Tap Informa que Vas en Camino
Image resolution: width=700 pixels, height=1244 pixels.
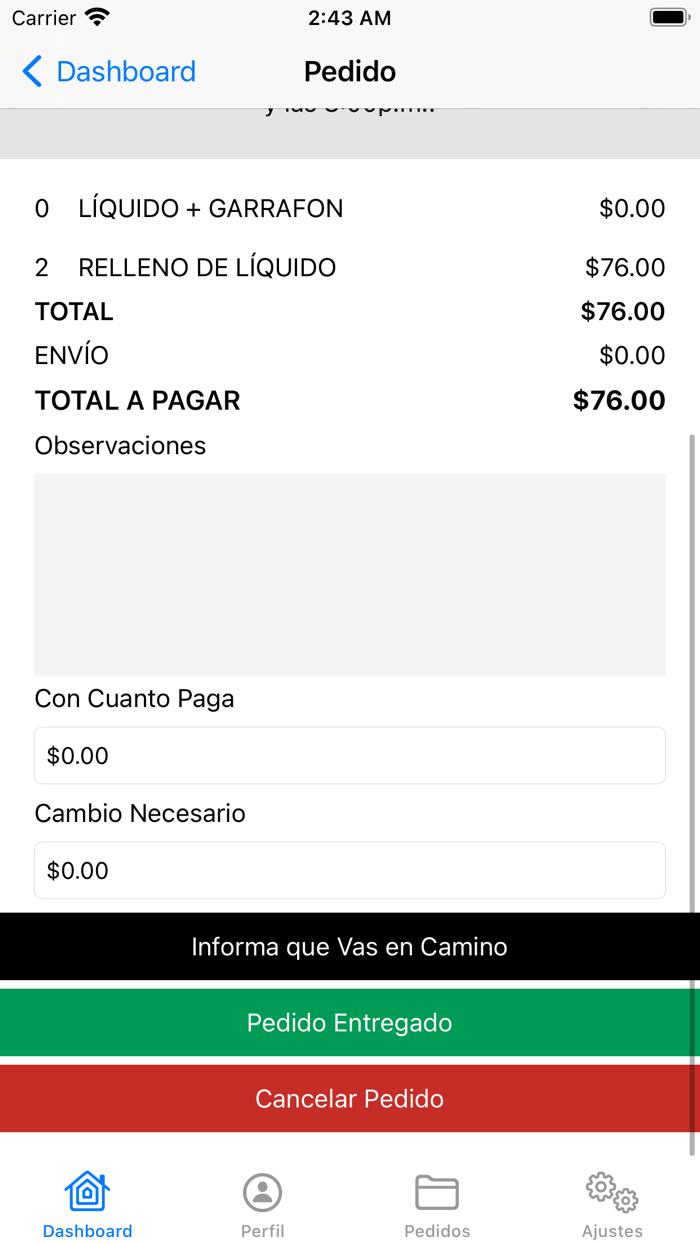(x=350, y=947)
